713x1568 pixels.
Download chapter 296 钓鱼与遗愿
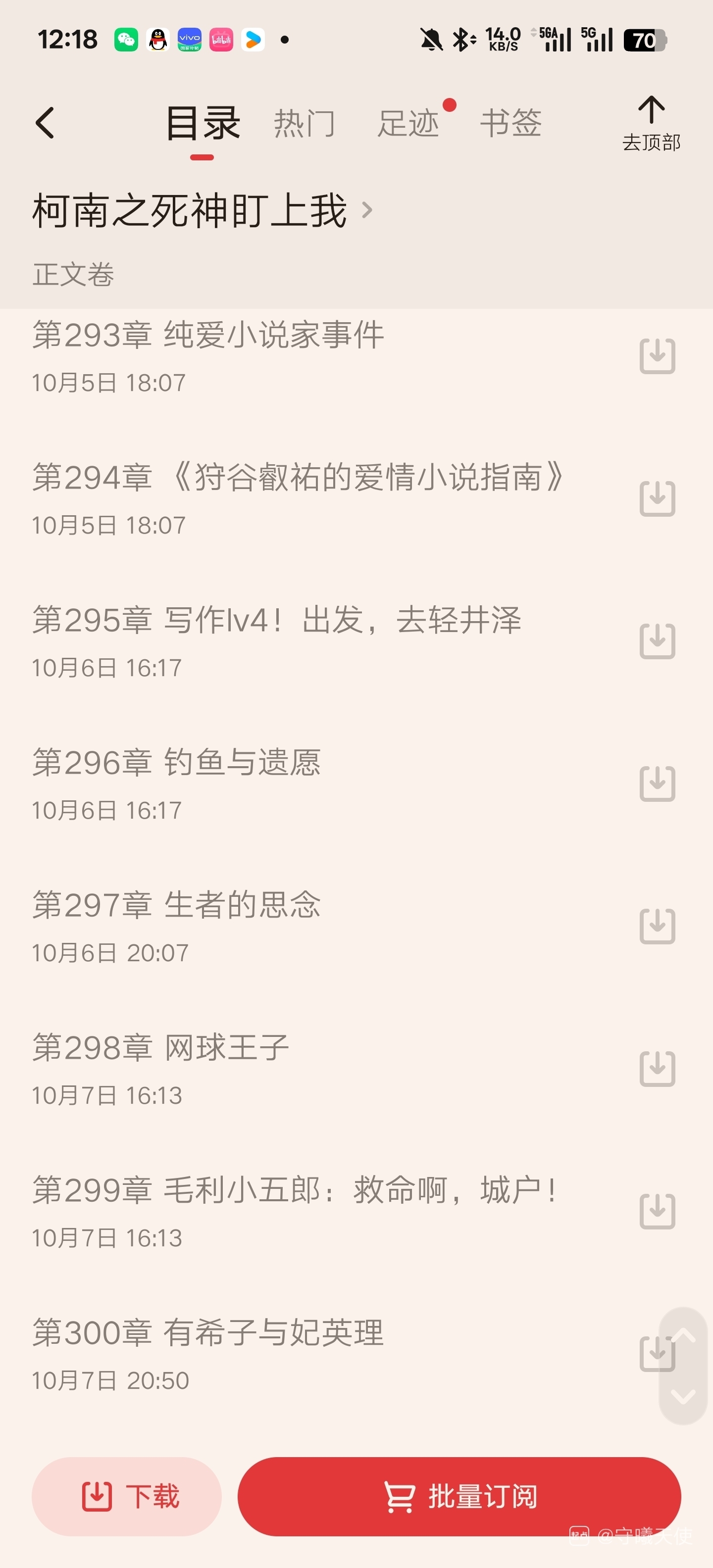click(x=657, y=784)
